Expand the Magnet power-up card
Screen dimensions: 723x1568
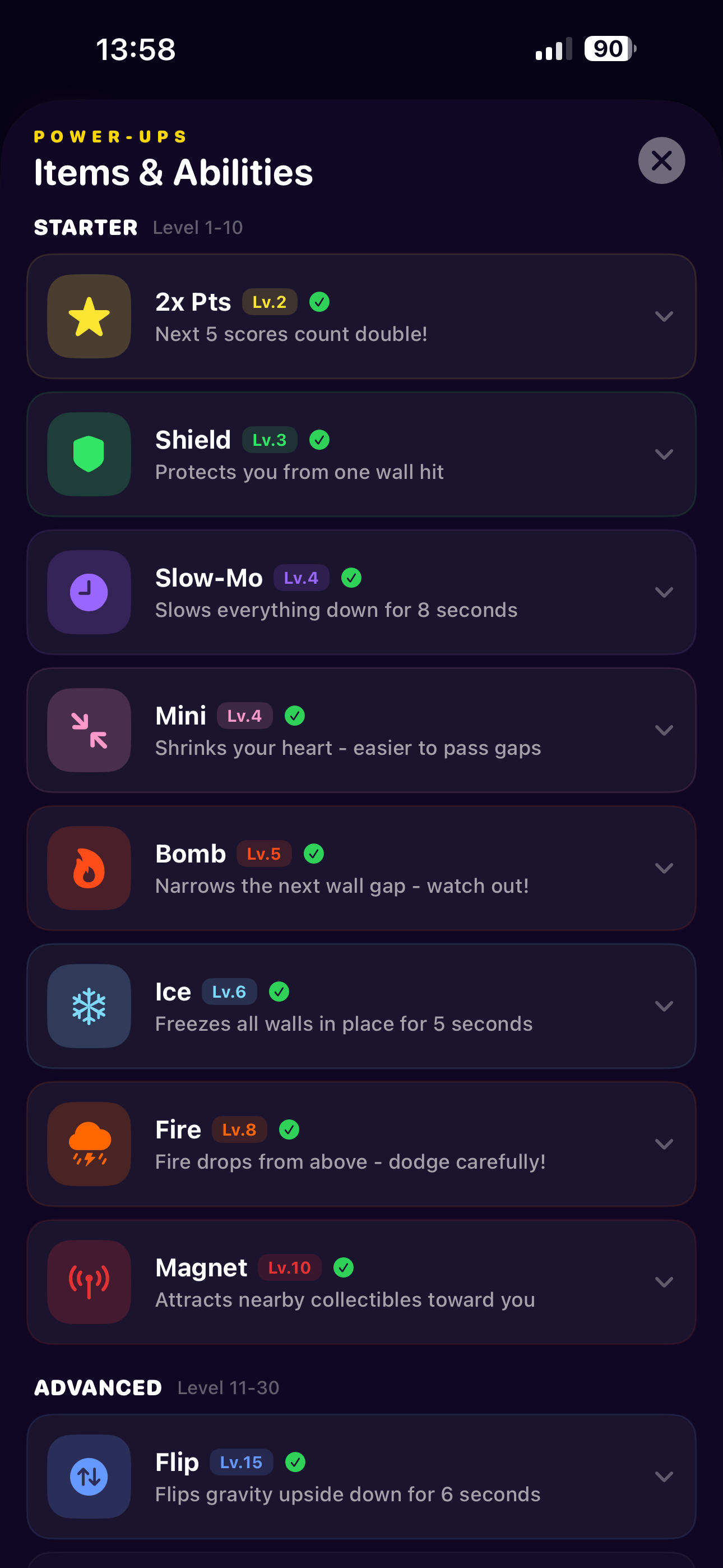(664, 1282)
